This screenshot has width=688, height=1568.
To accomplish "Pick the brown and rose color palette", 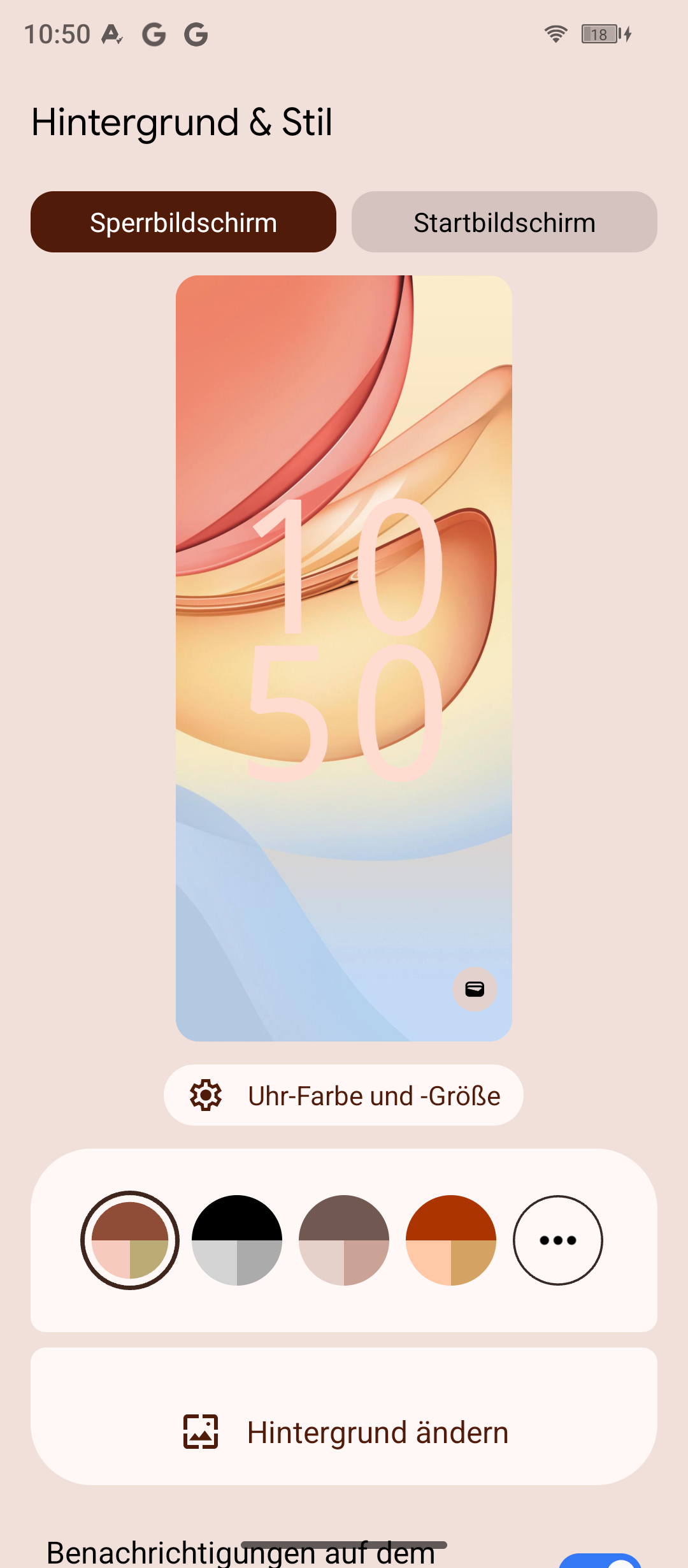I will click(344, 1240).
